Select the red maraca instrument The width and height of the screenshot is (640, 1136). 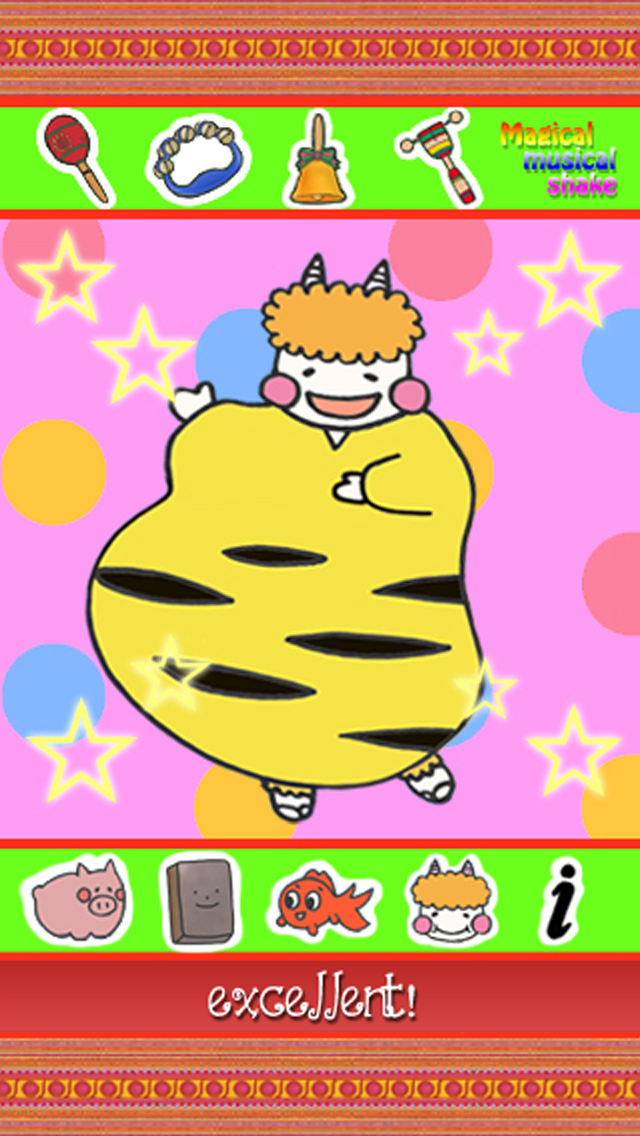click(75, 156)
